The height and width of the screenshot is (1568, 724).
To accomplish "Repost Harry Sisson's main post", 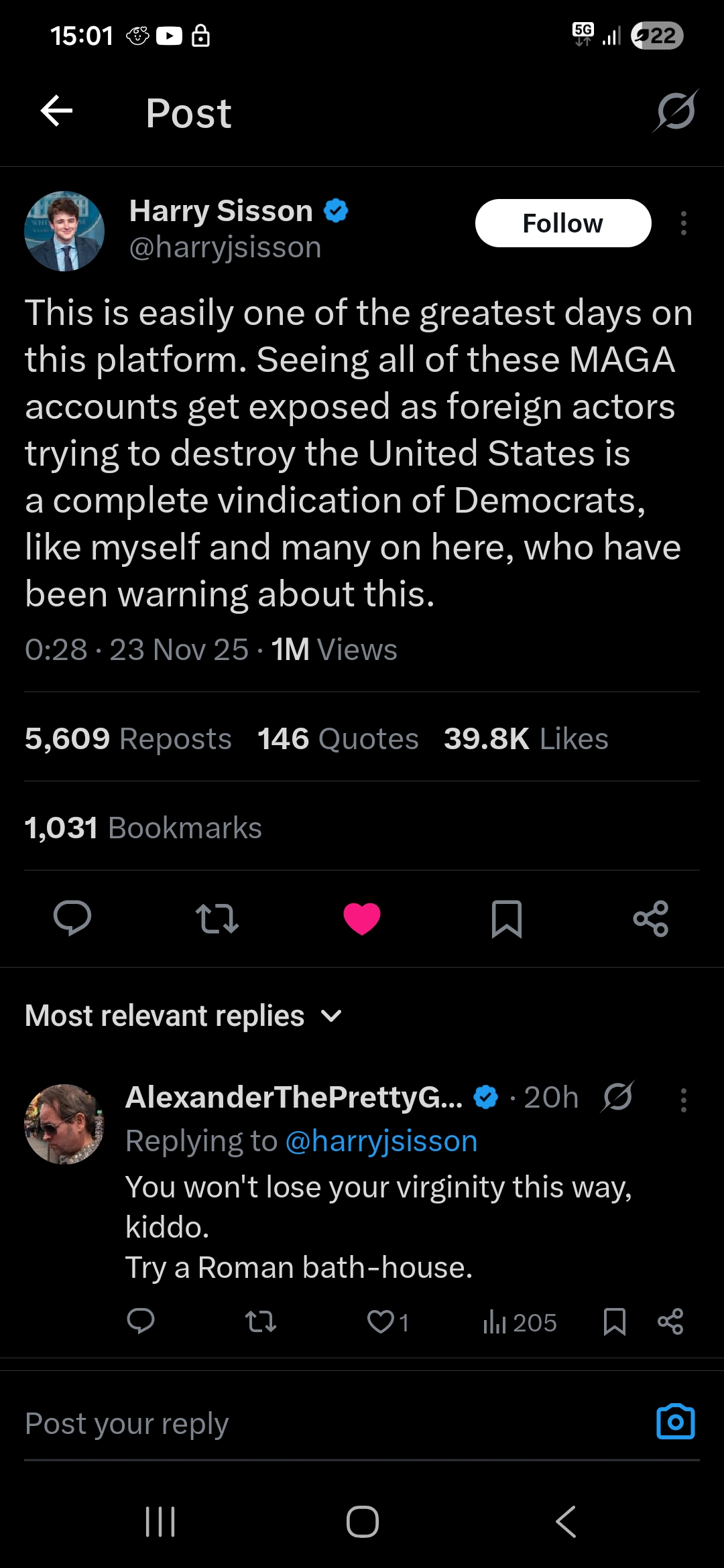I will coord(217,919).
